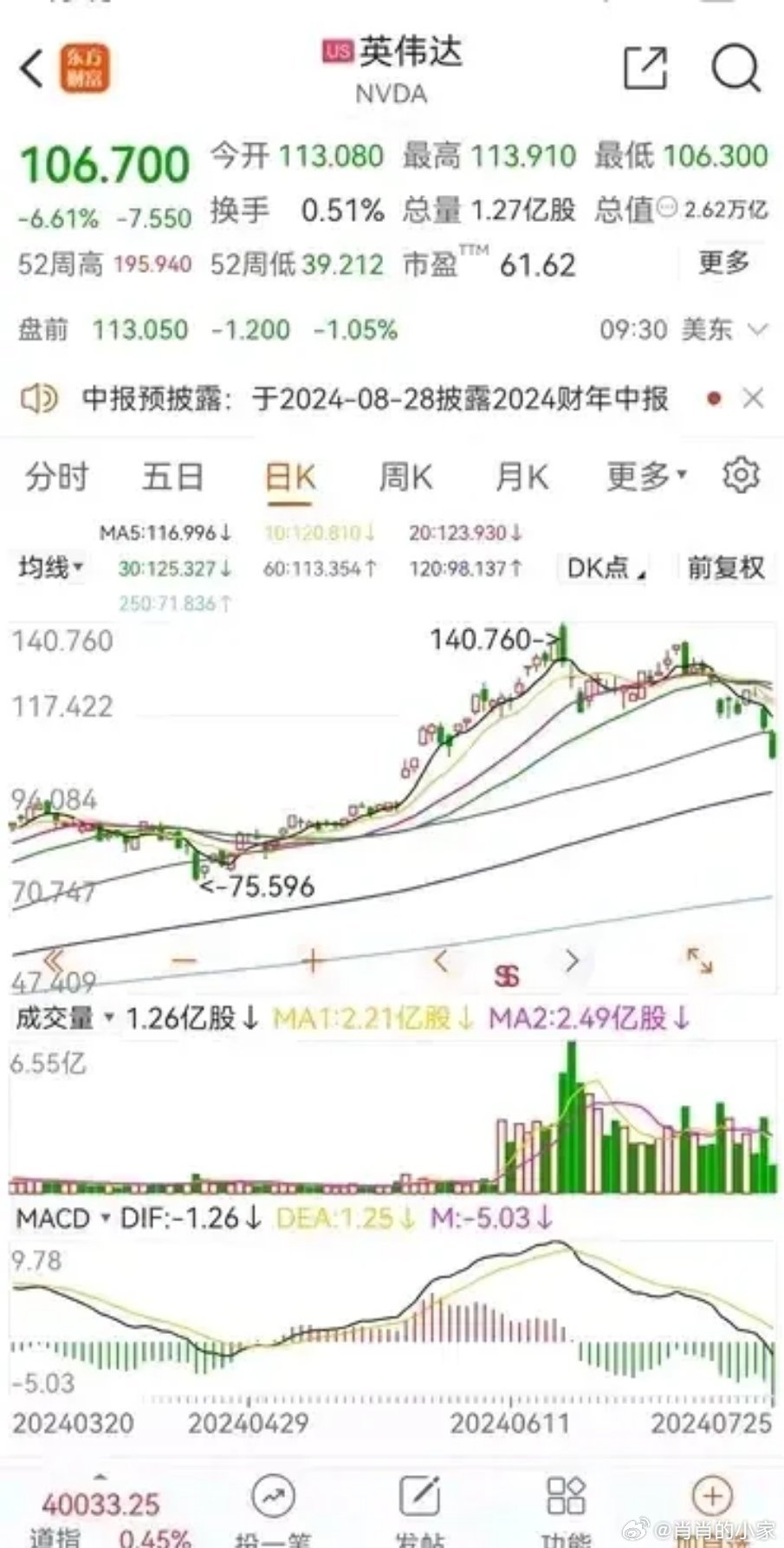Open the 更多 chart period dropdown

[646, 476]
